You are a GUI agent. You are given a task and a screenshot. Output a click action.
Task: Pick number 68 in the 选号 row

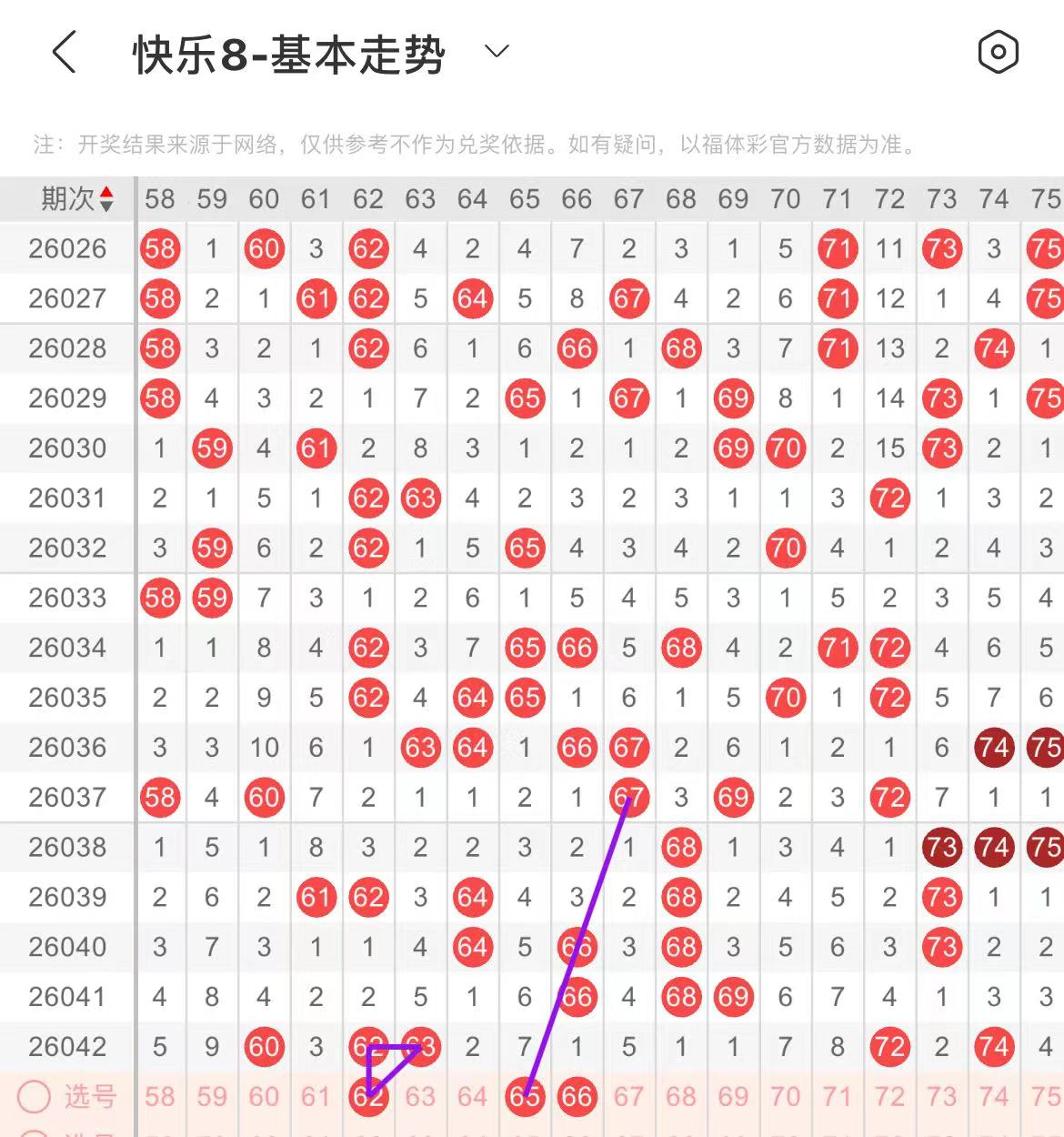[681, 1097]
